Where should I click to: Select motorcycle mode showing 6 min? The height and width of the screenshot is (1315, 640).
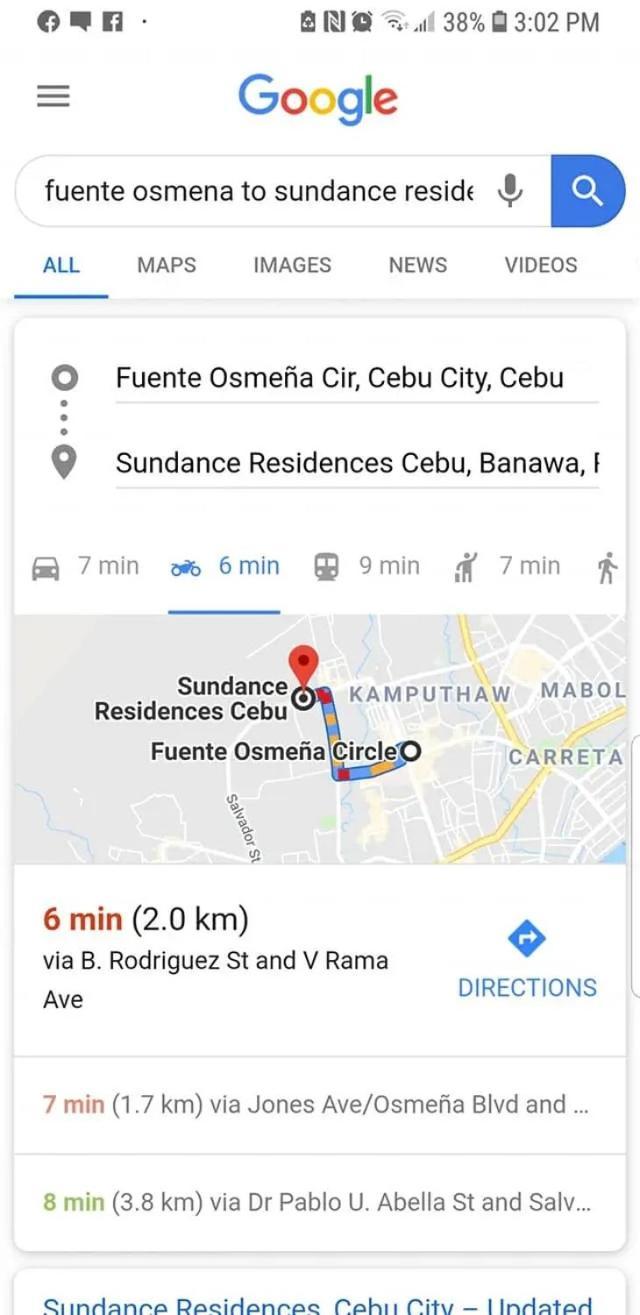tap(225, 567)
